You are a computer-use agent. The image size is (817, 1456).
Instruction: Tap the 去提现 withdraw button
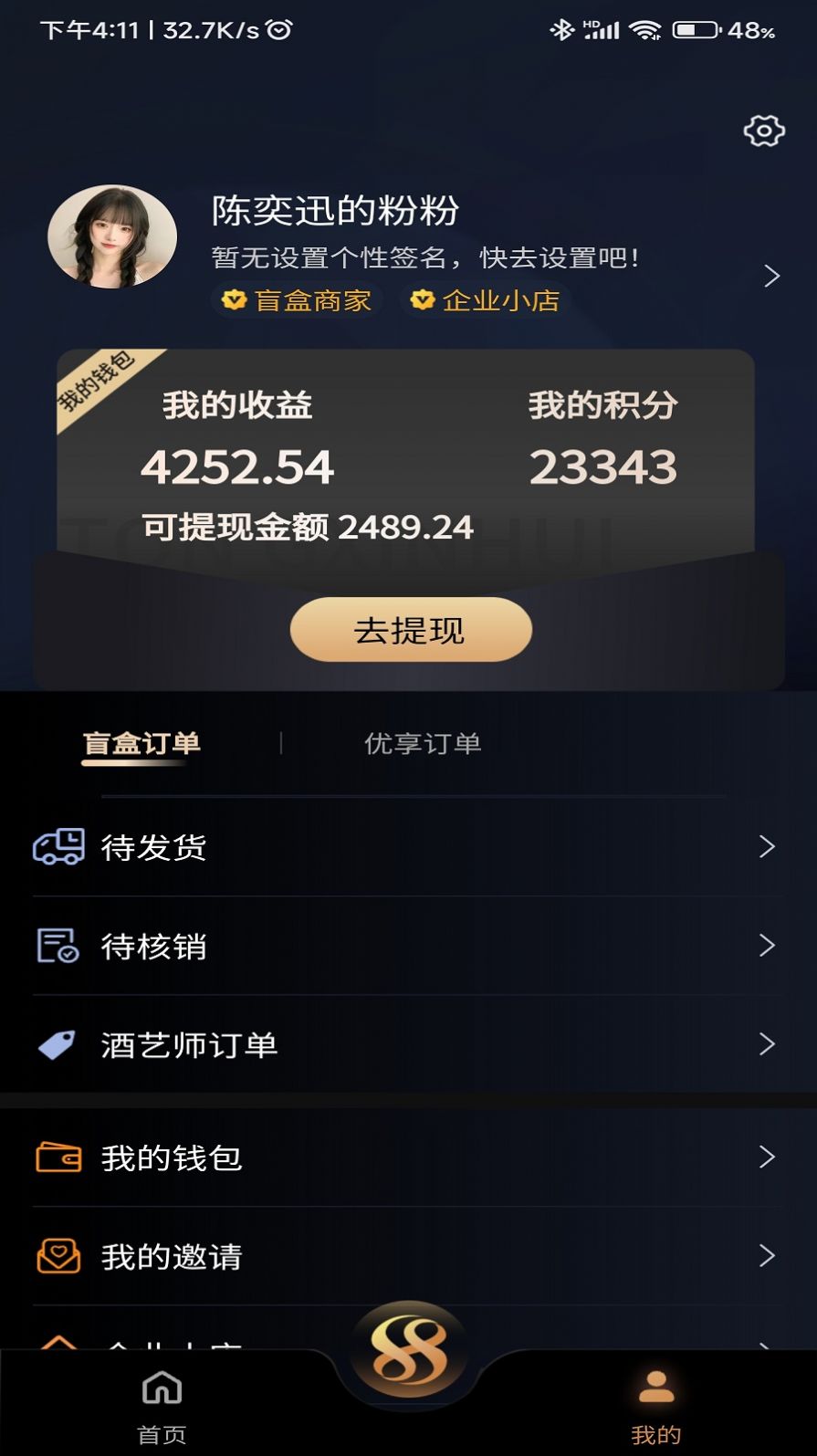point(411,630)
